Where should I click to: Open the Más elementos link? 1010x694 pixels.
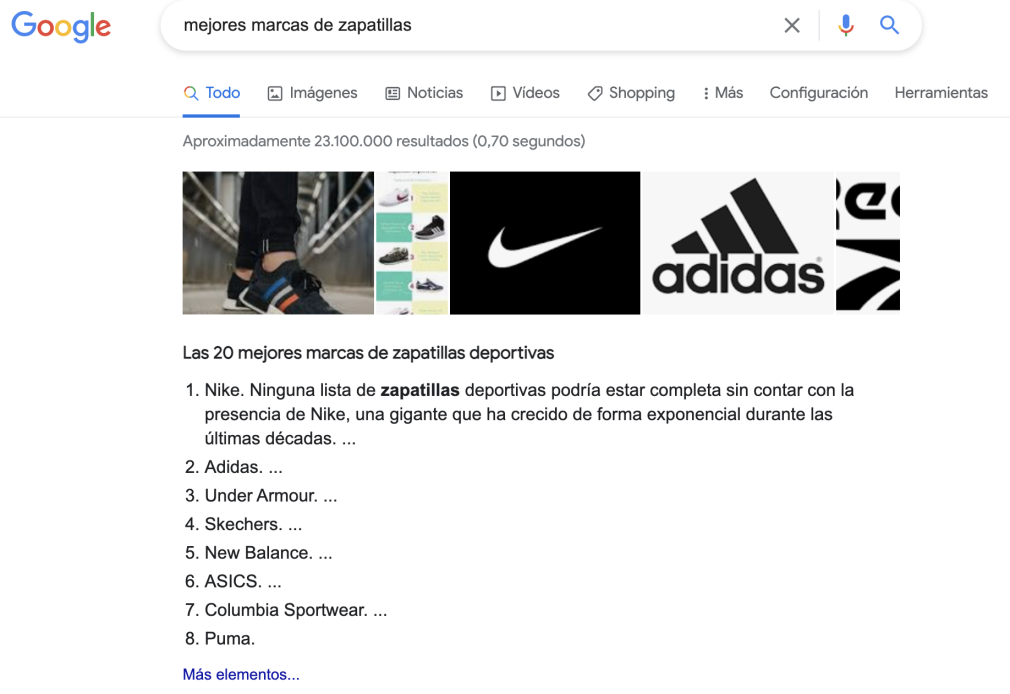241,674
